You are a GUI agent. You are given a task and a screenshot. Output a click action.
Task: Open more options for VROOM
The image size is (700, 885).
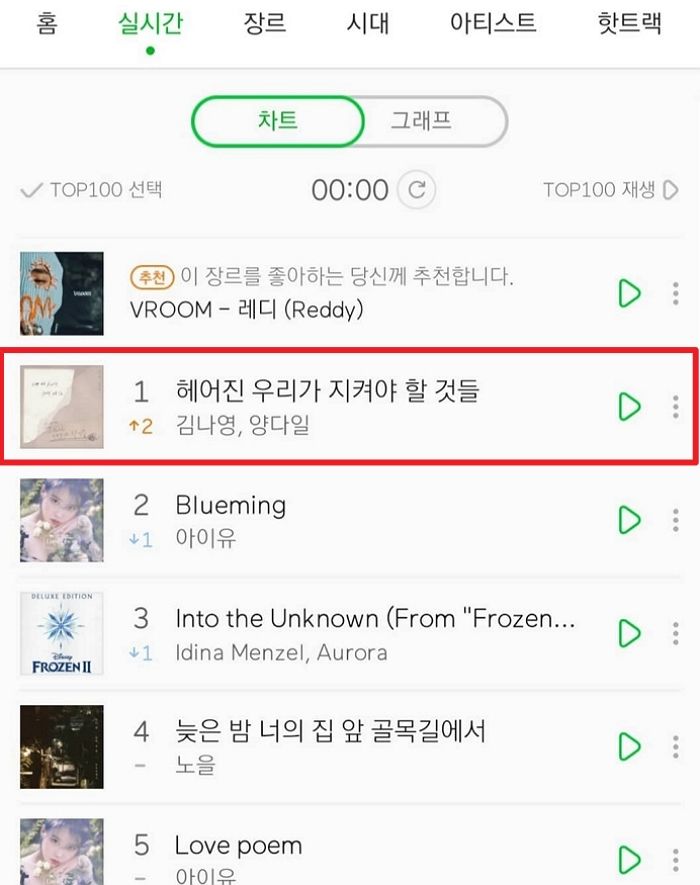(x=676, y=293)
